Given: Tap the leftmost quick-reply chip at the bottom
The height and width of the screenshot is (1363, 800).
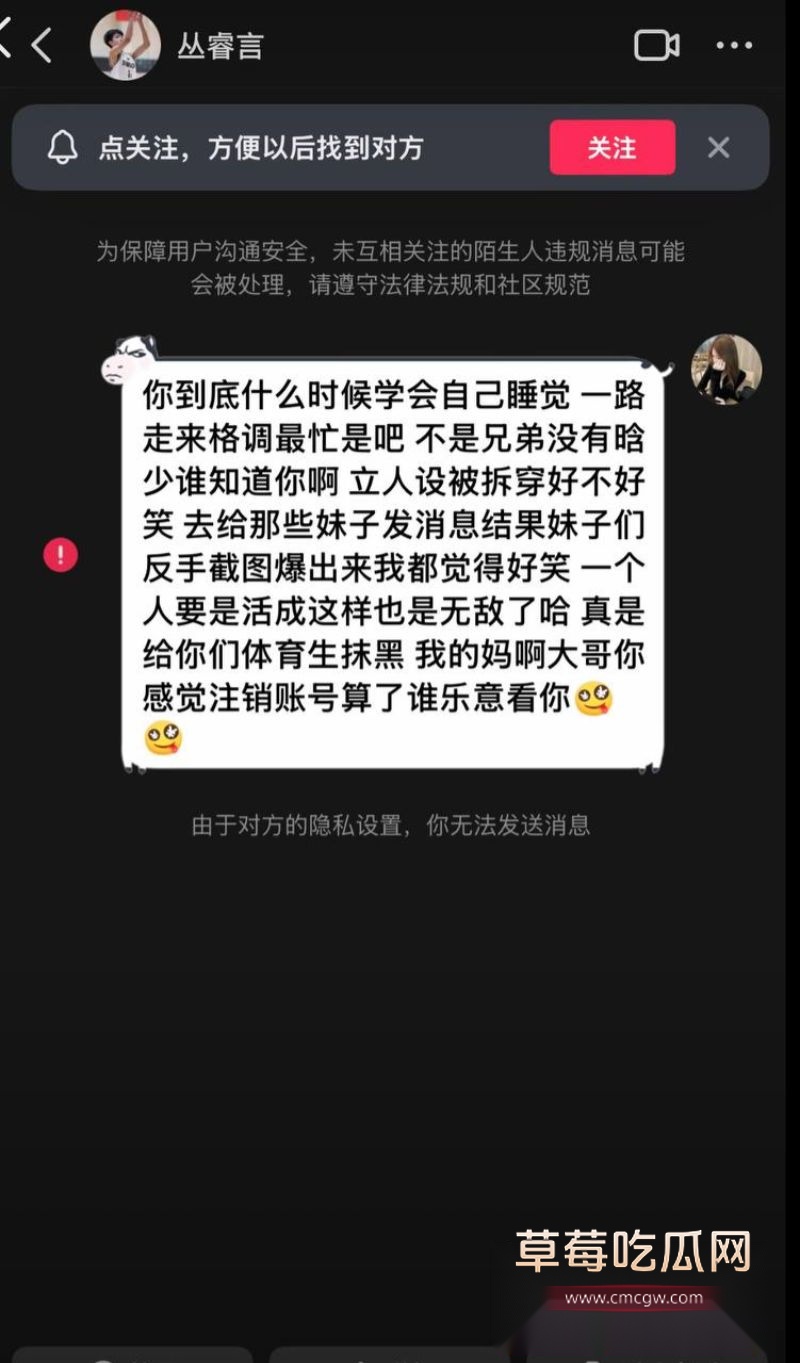Looking at the screenshot, I should (135, 1355).
